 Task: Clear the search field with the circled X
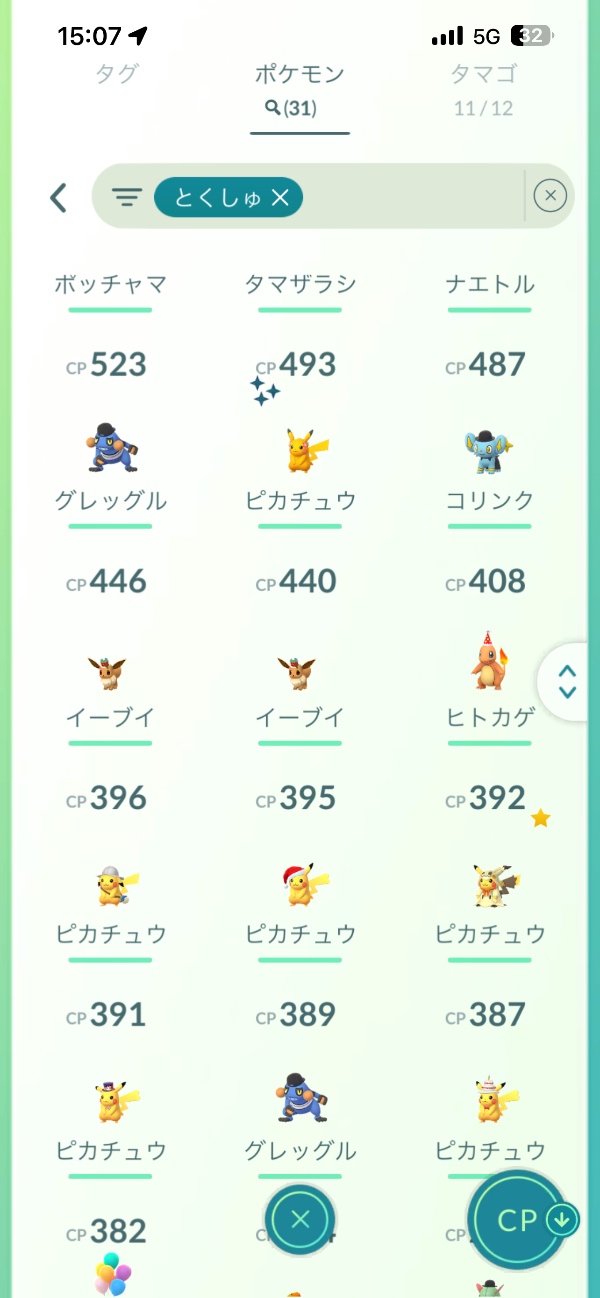550,196
